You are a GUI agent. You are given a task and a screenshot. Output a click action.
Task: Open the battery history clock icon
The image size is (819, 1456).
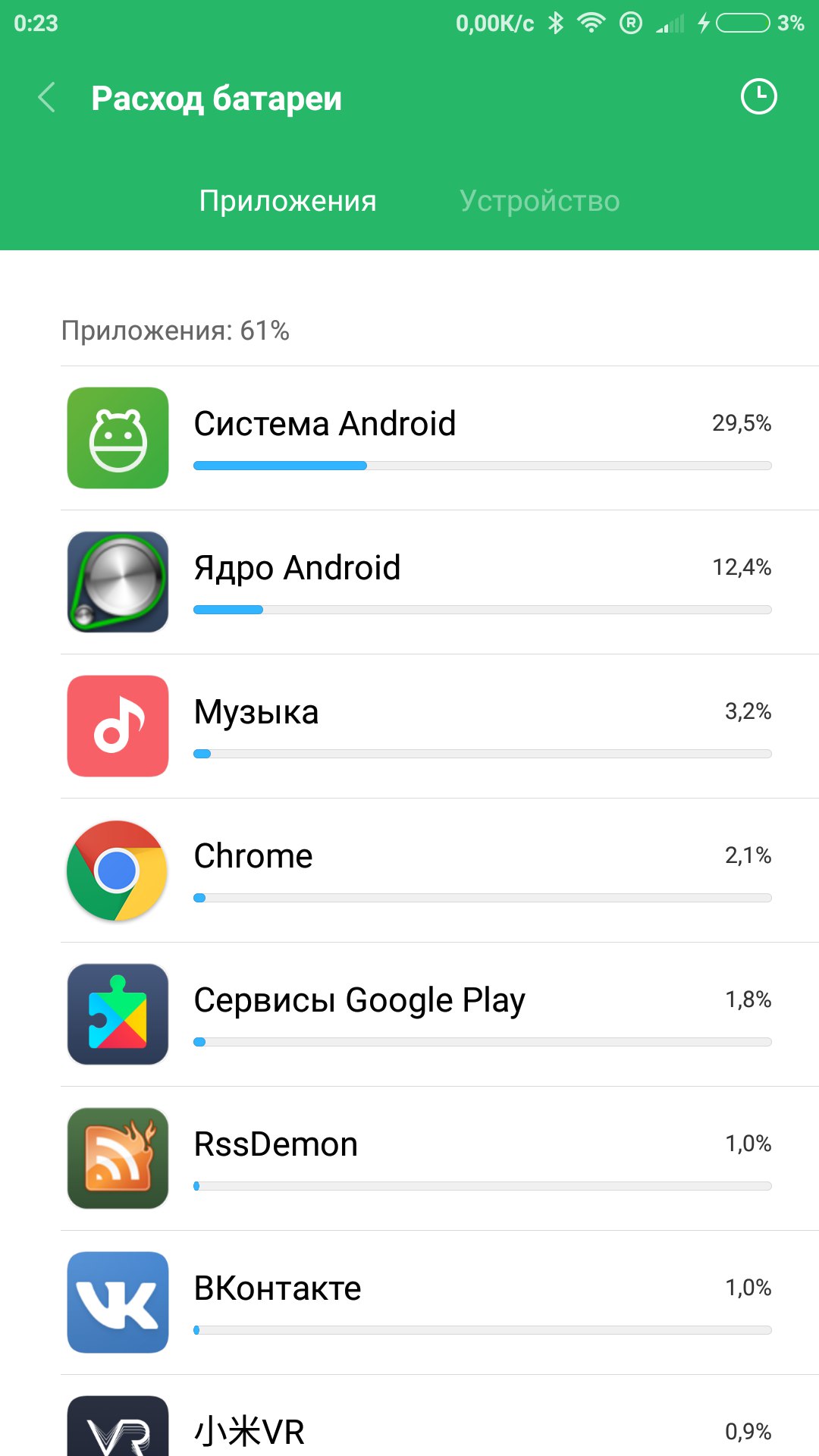pos(758,97)
